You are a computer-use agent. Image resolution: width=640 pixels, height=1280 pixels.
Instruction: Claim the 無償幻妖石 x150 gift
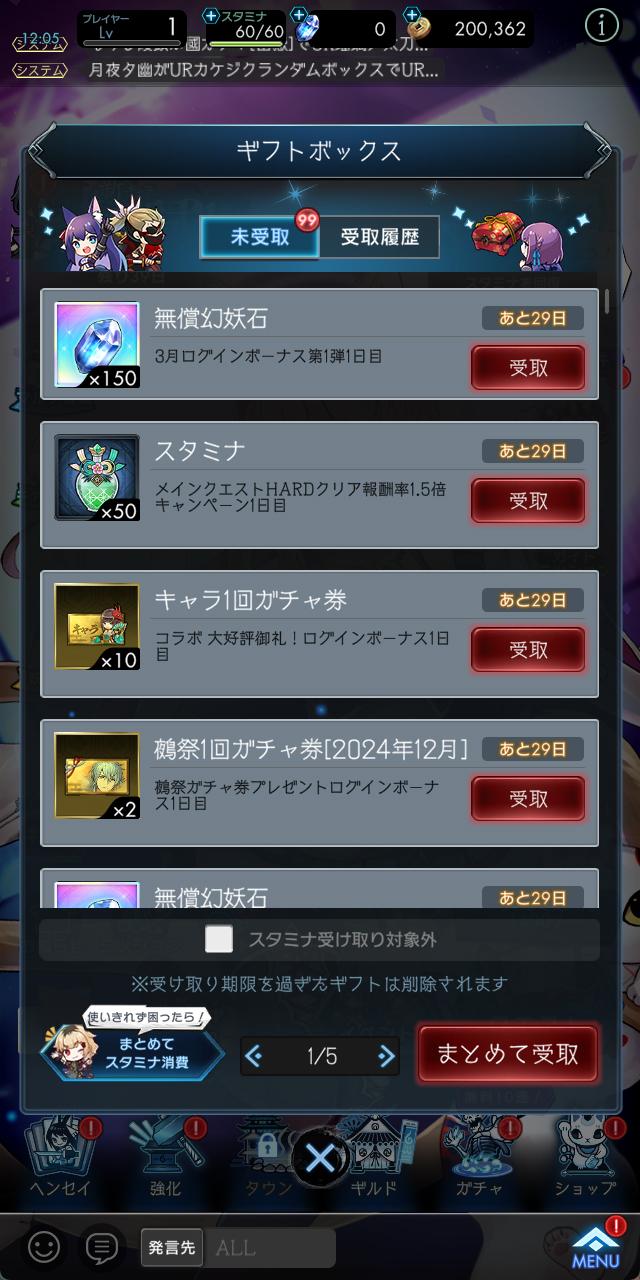[x=528, y=367]
